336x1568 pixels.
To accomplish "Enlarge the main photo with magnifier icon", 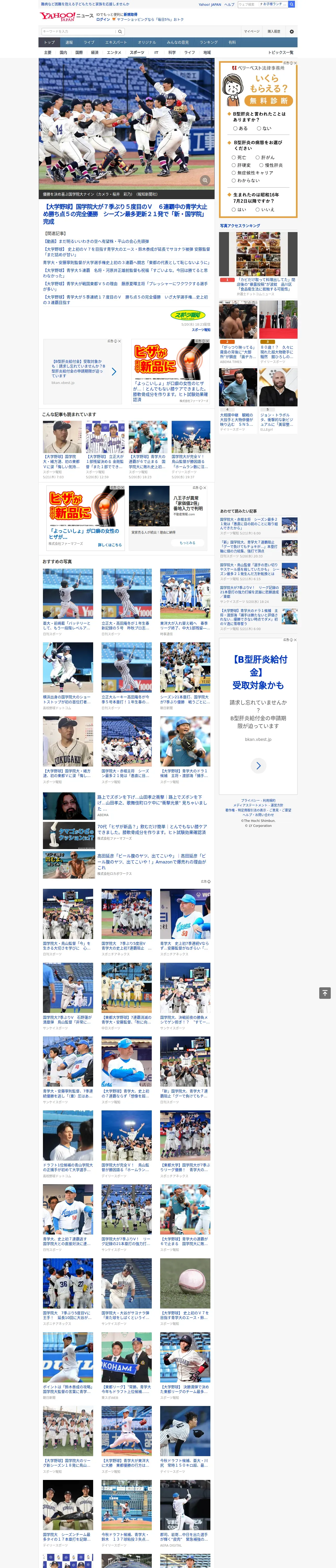I will [x=205, y=180].
